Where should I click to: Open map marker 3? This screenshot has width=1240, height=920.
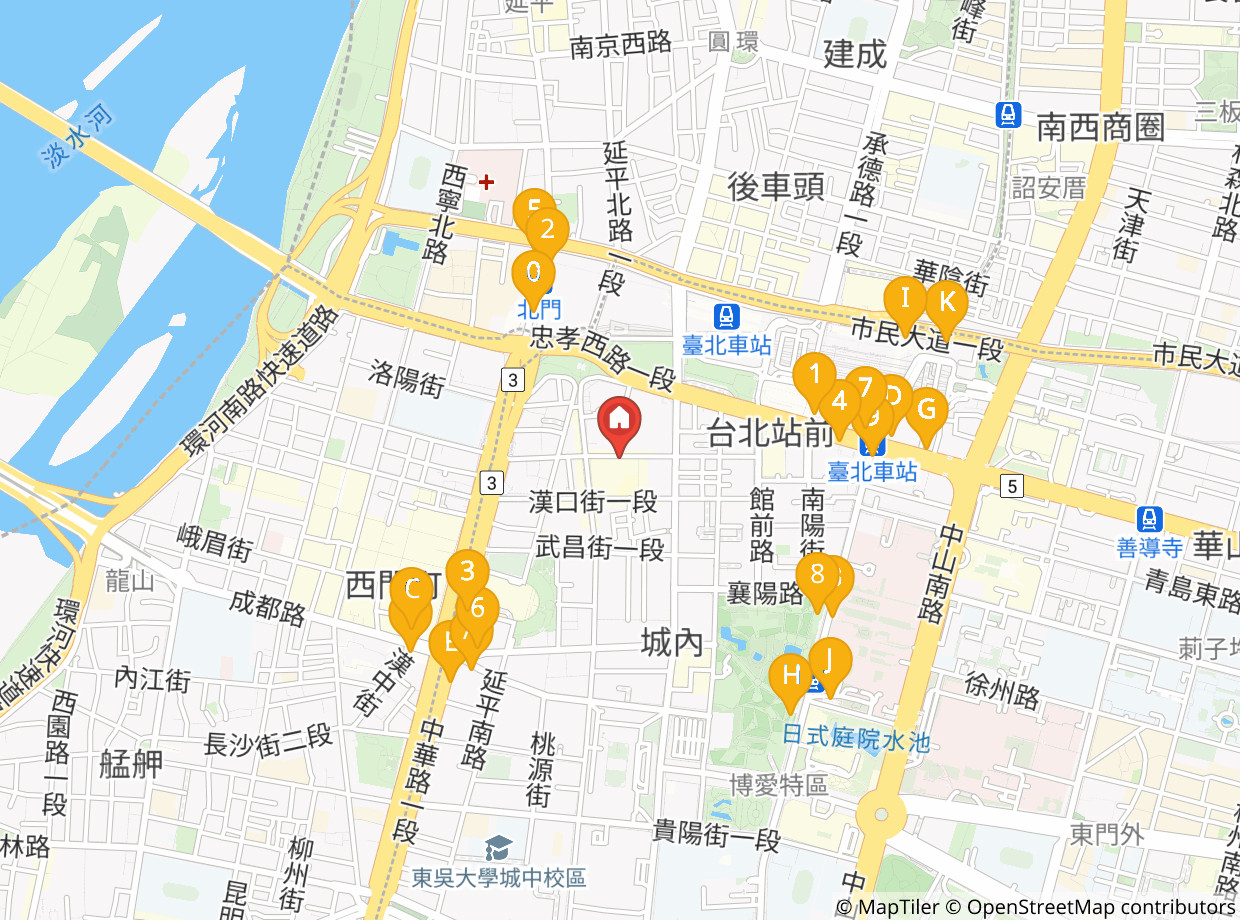(x=466, y=572)
